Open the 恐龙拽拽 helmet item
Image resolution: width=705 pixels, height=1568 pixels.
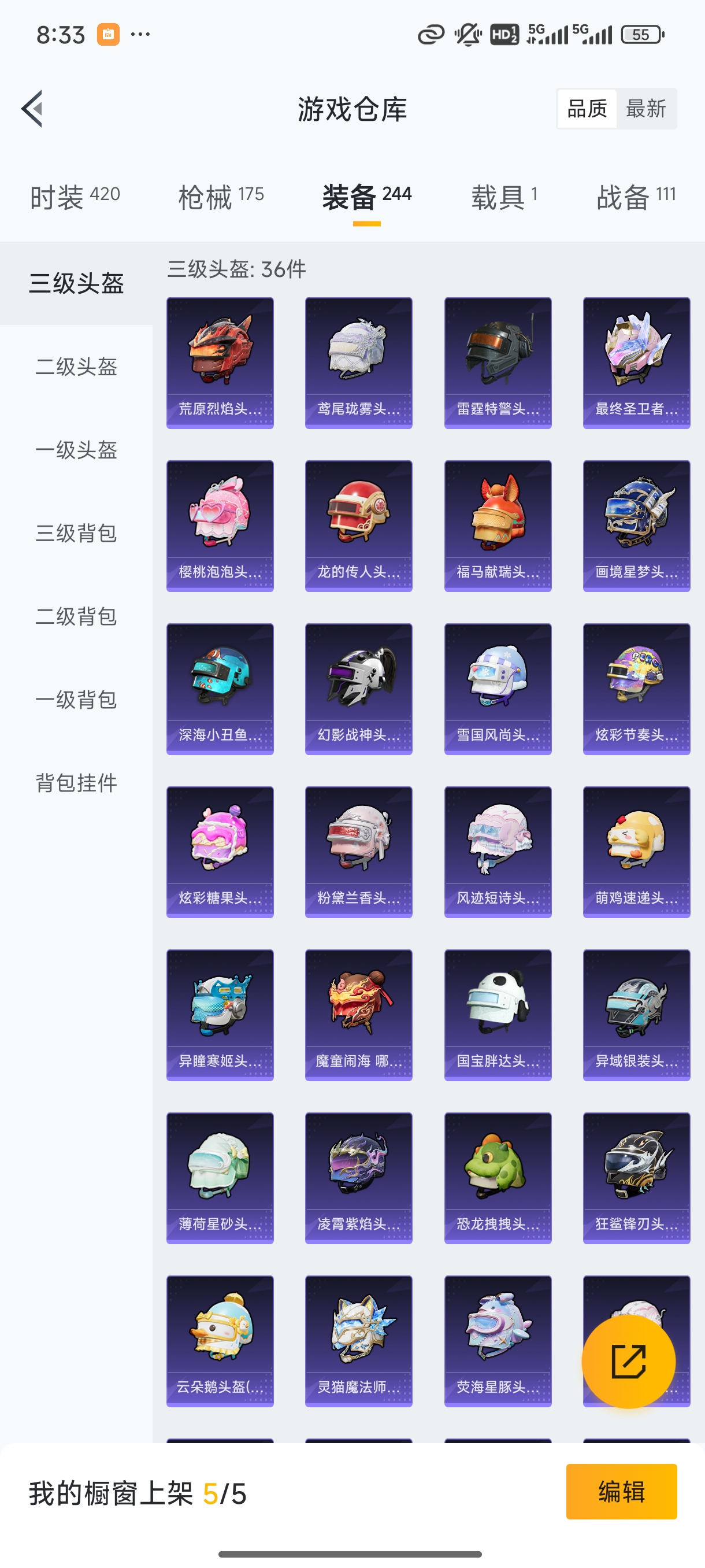tap(498, 1178)
